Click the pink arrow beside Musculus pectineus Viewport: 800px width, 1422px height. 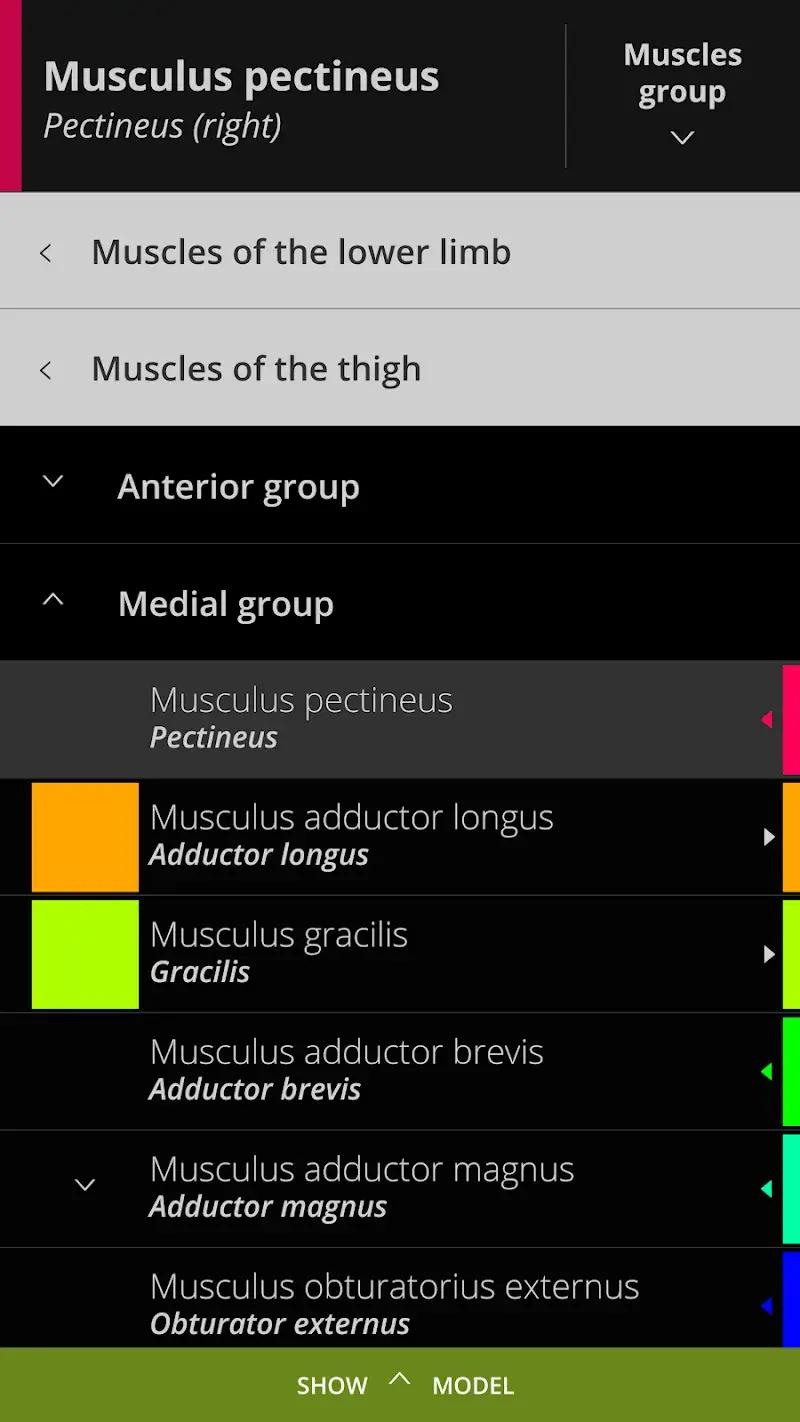click(768, 719)
